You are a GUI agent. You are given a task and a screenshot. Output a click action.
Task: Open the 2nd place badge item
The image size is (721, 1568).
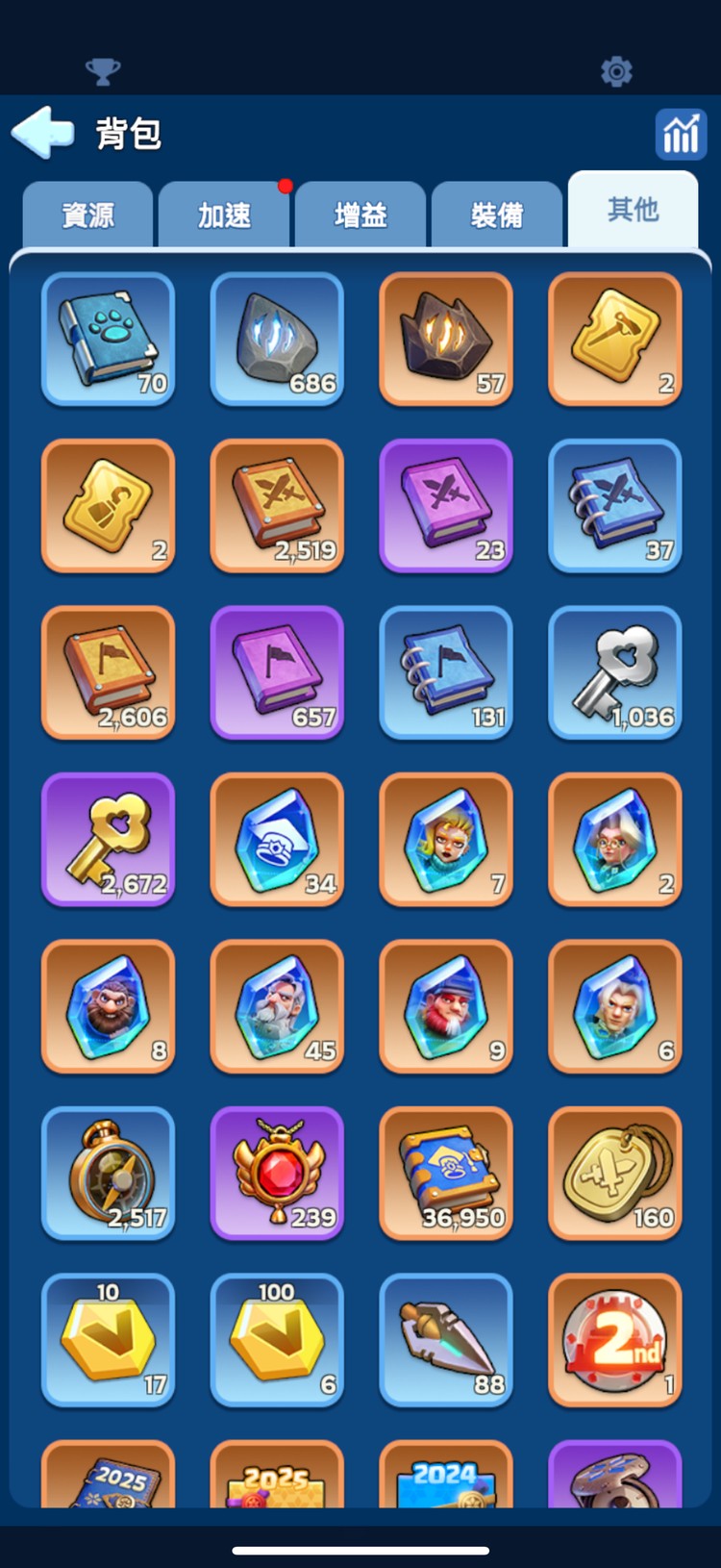[x=615, y=1340]
